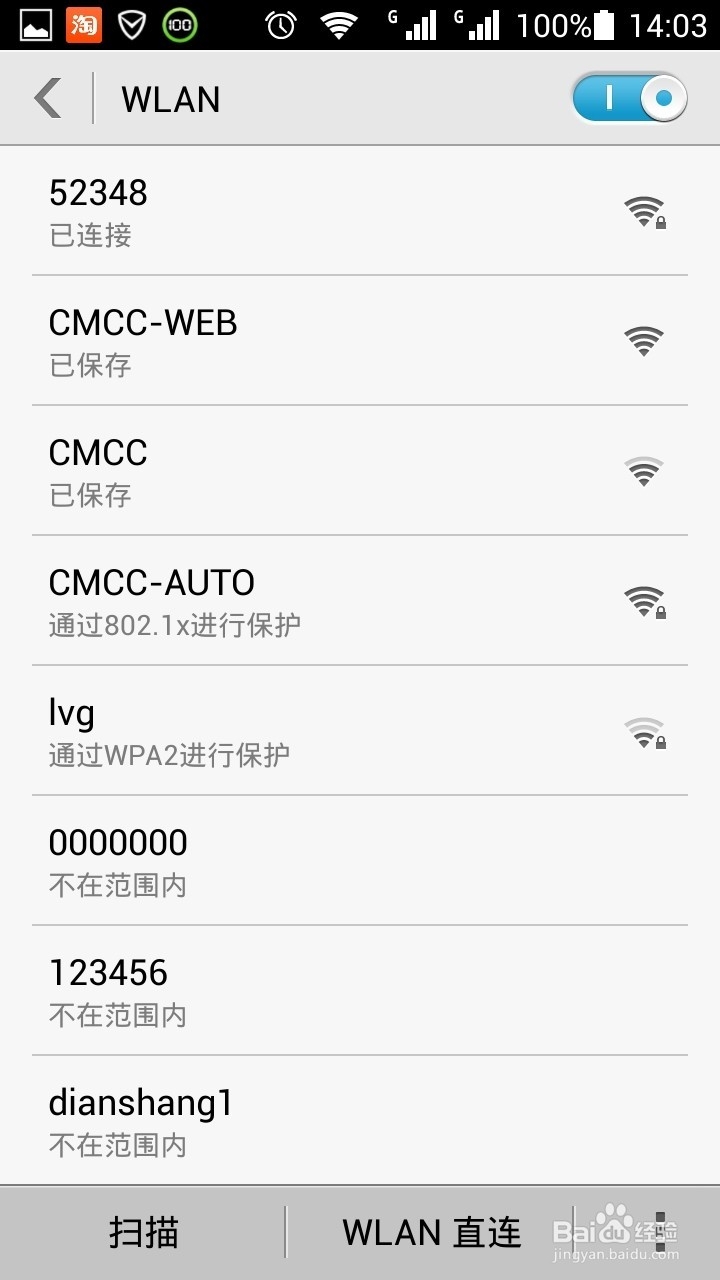720x1280 pixels.
Task: Open WLAN 直连 (Wi-Fi Direct)
Action: tap(431, 1232)
